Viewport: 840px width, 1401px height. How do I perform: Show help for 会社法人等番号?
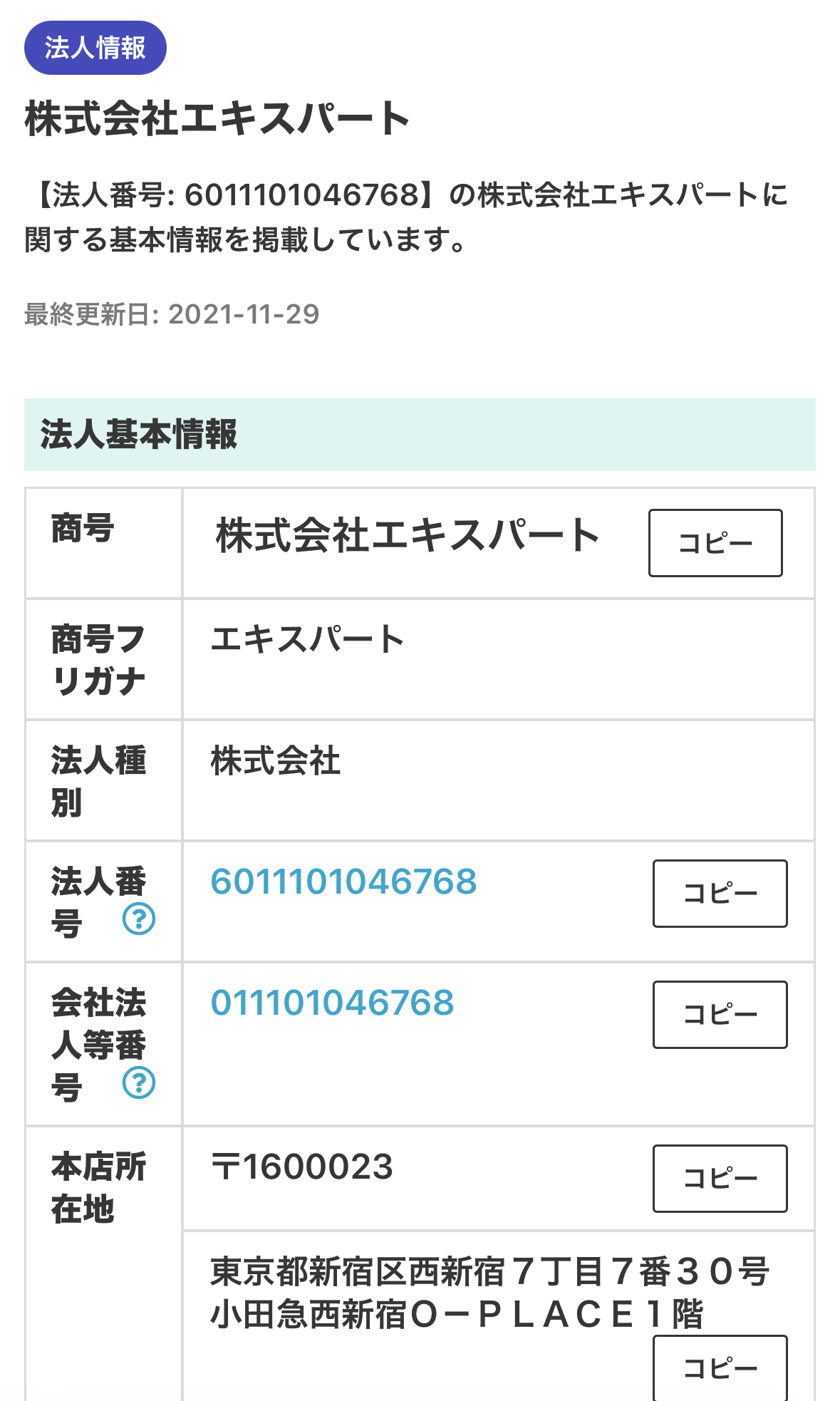(x=139, y=1082)
